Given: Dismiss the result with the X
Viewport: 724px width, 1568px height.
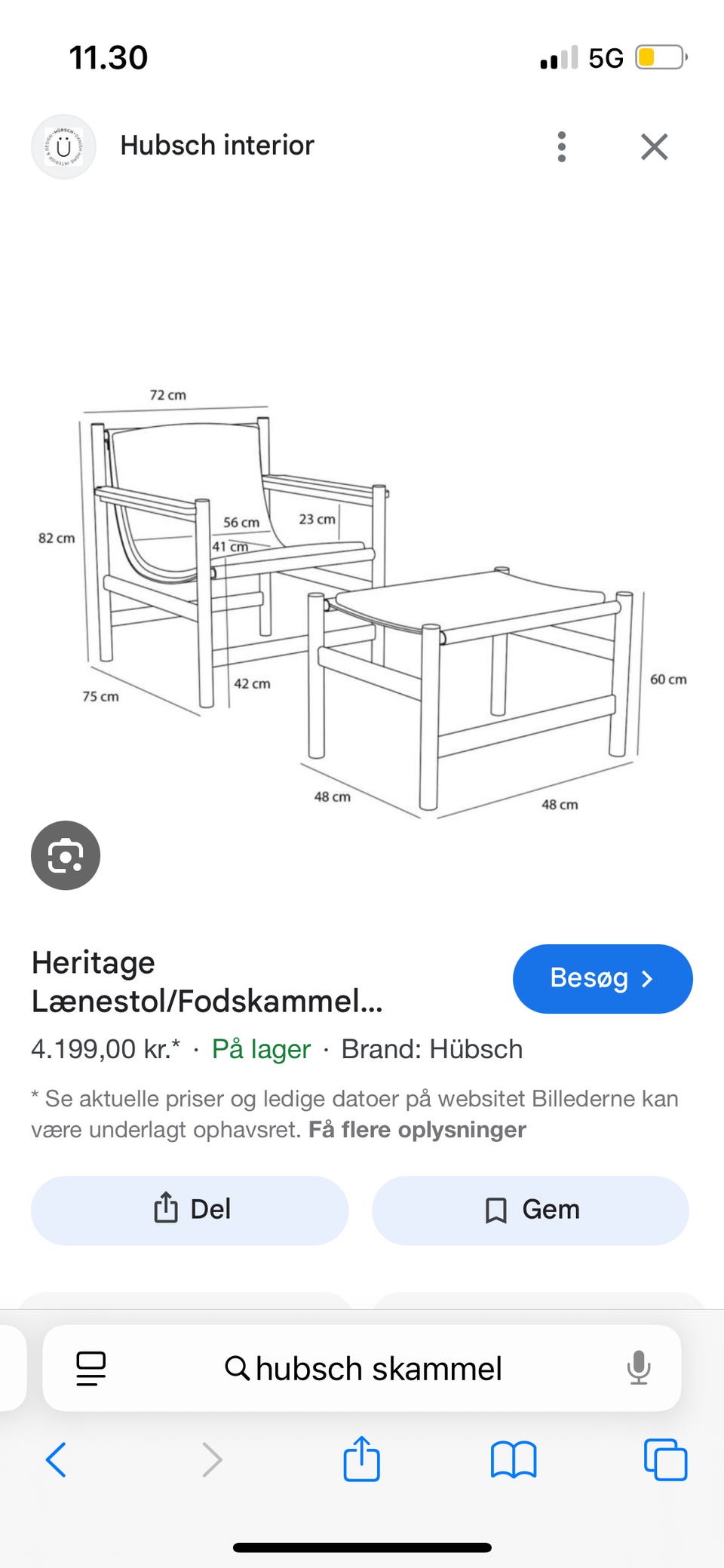Looking at the screenshot, I should point(655,146).
